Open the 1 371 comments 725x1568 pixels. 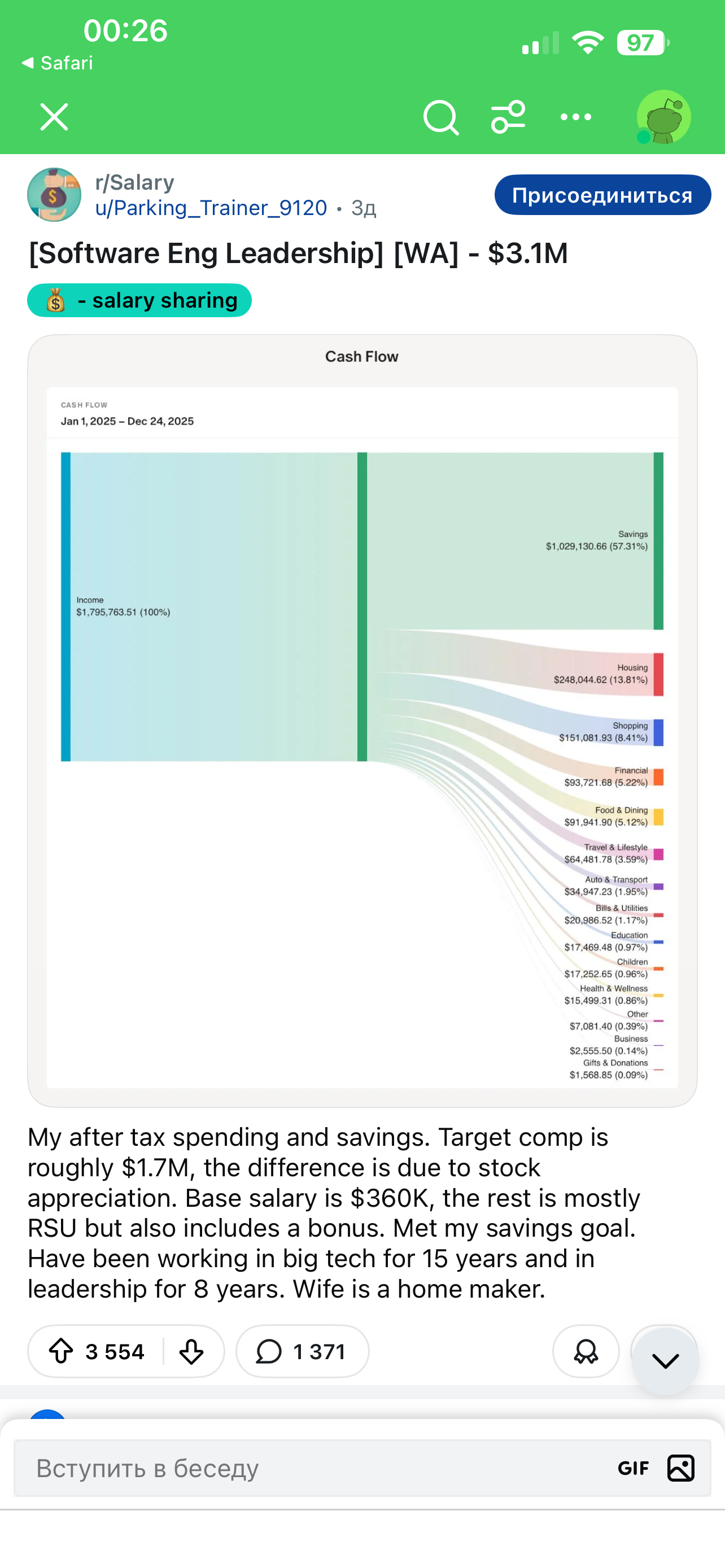click(302, 1352)
